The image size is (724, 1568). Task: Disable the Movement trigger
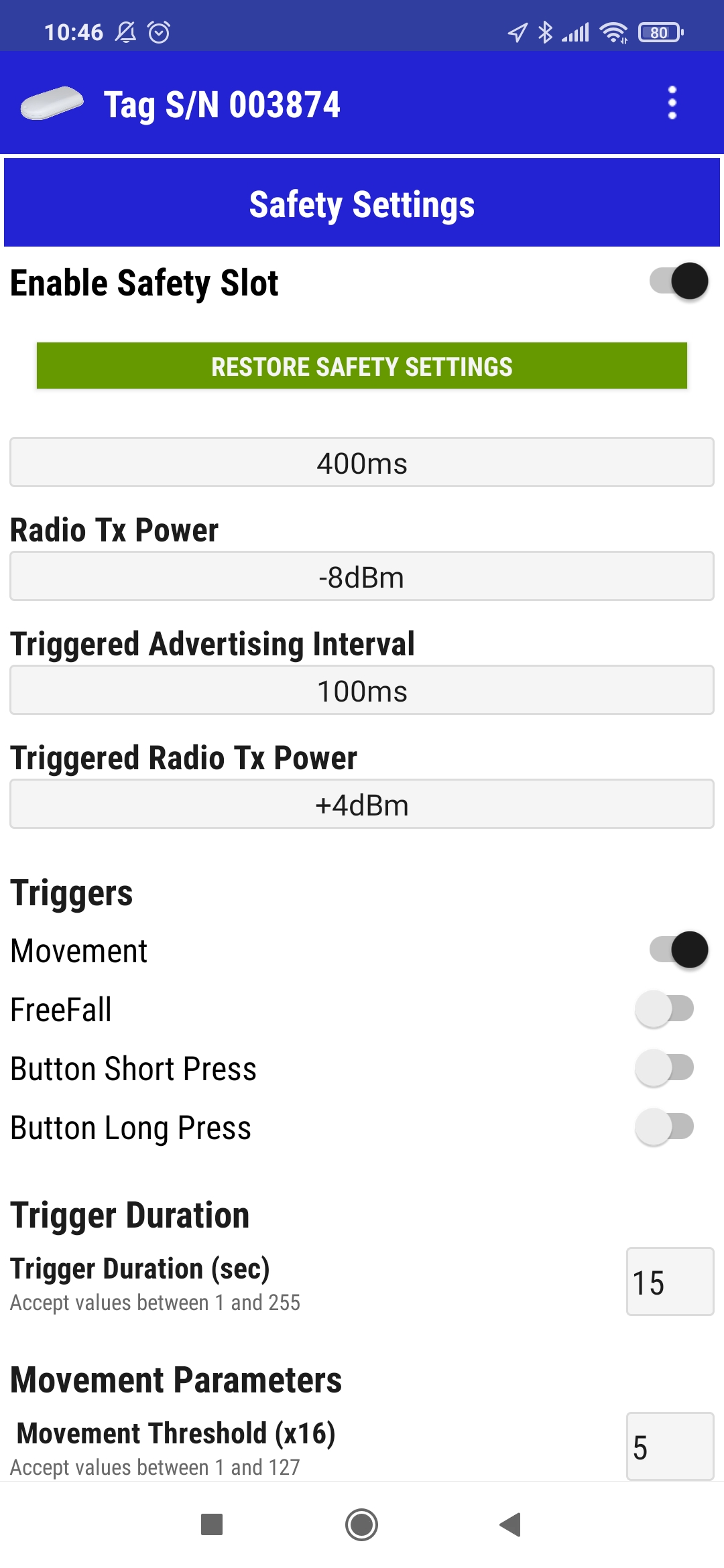pyautogui.click(x=678, y=950)
